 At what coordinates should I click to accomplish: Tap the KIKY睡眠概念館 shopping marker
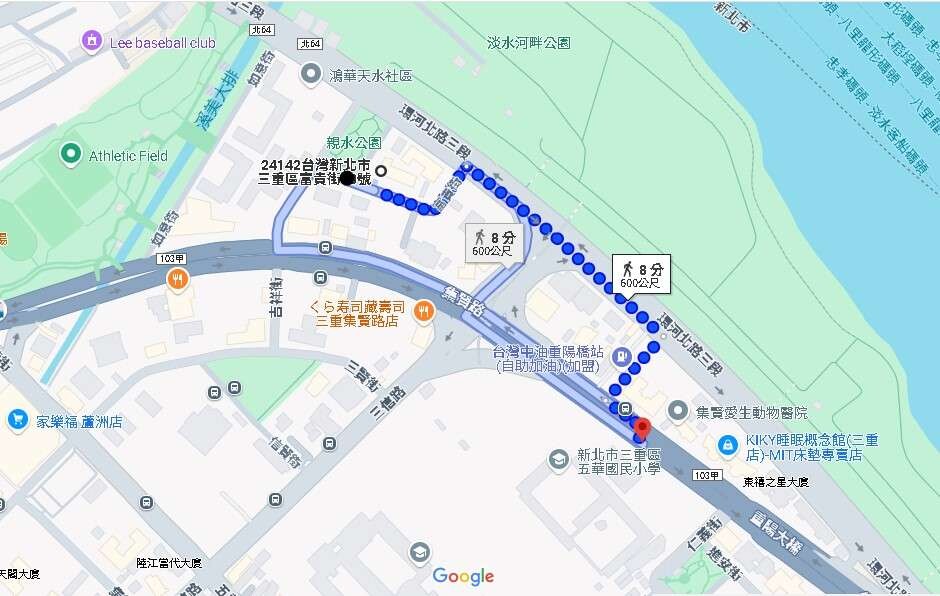725,441
